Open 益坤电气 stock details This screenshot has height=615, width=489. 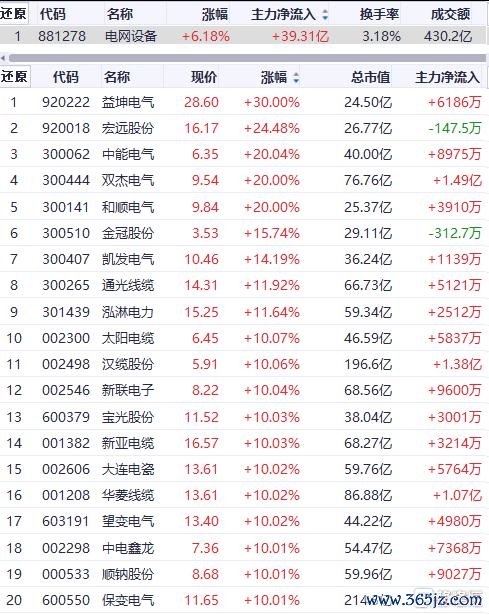(x=244, y=102)
